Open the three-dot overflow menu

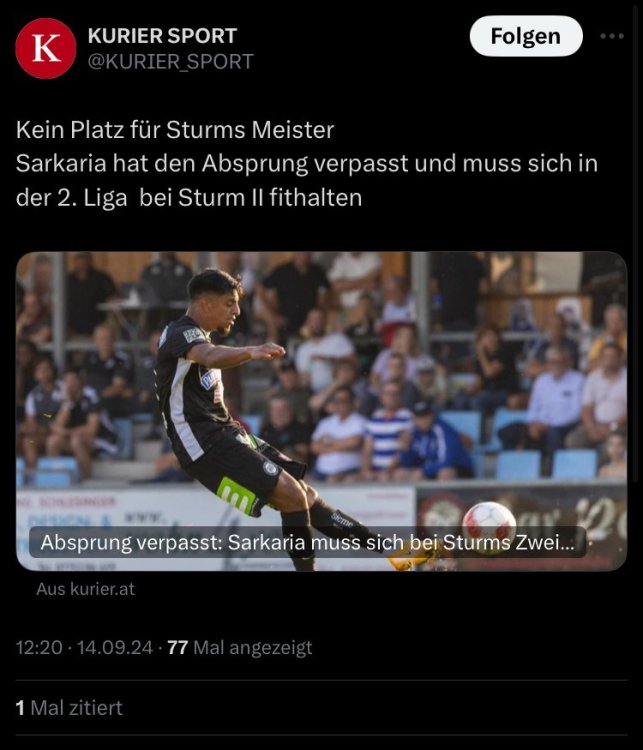pos(611,37)
